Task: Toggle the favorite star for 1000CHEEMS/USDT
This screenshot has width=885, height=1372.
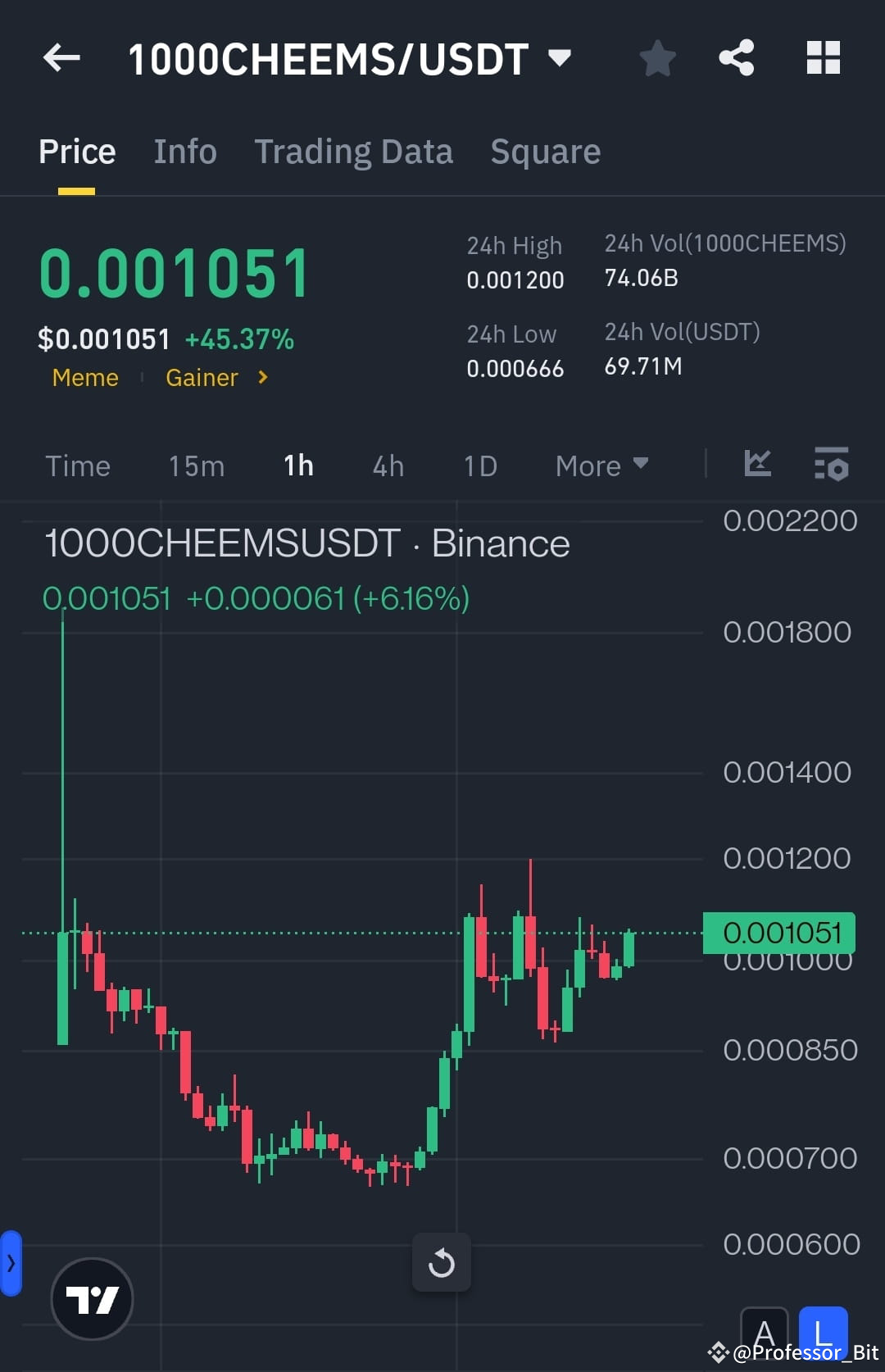Action: [657, 57]
